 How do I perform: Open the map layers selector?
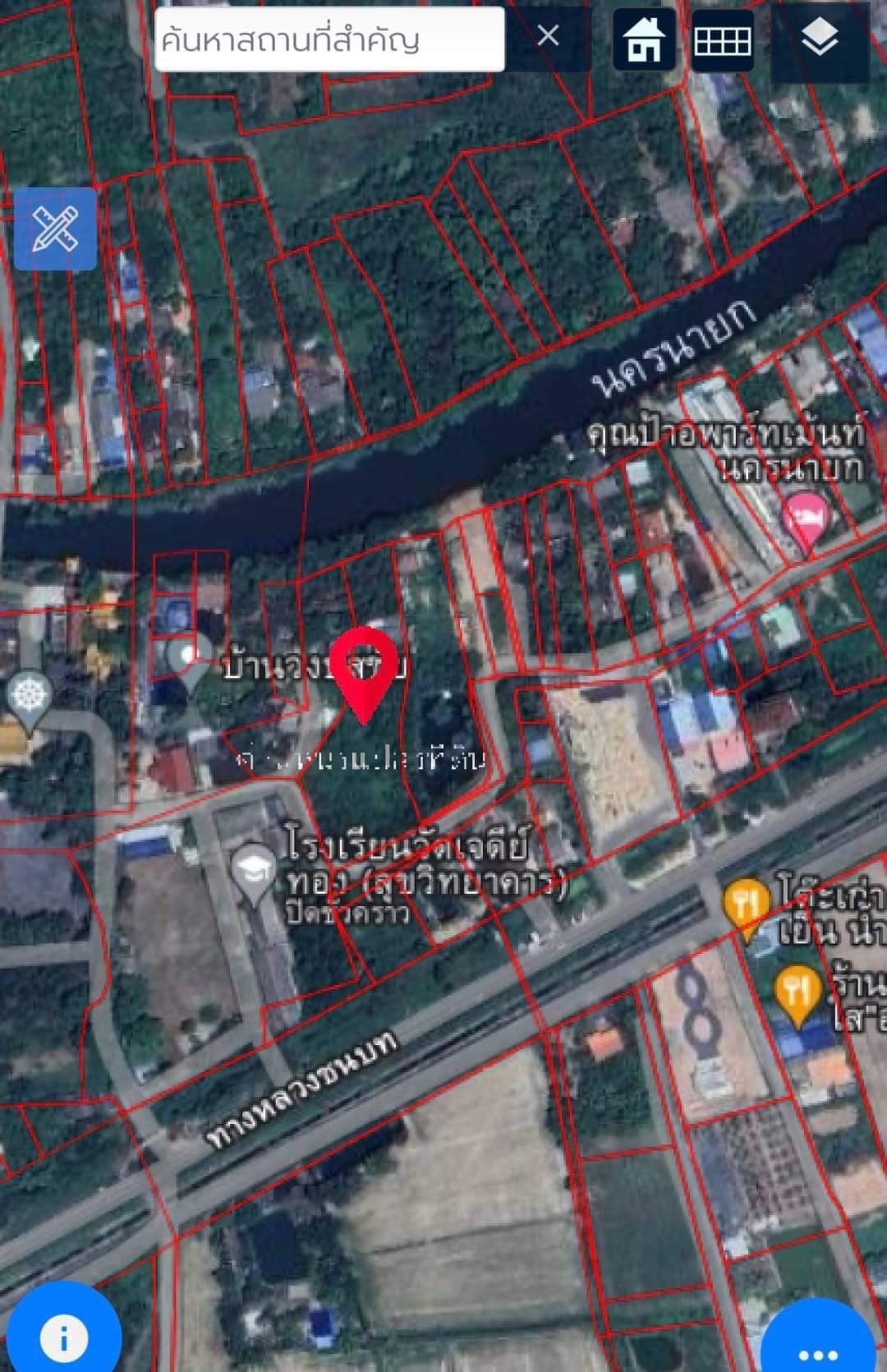820,39
